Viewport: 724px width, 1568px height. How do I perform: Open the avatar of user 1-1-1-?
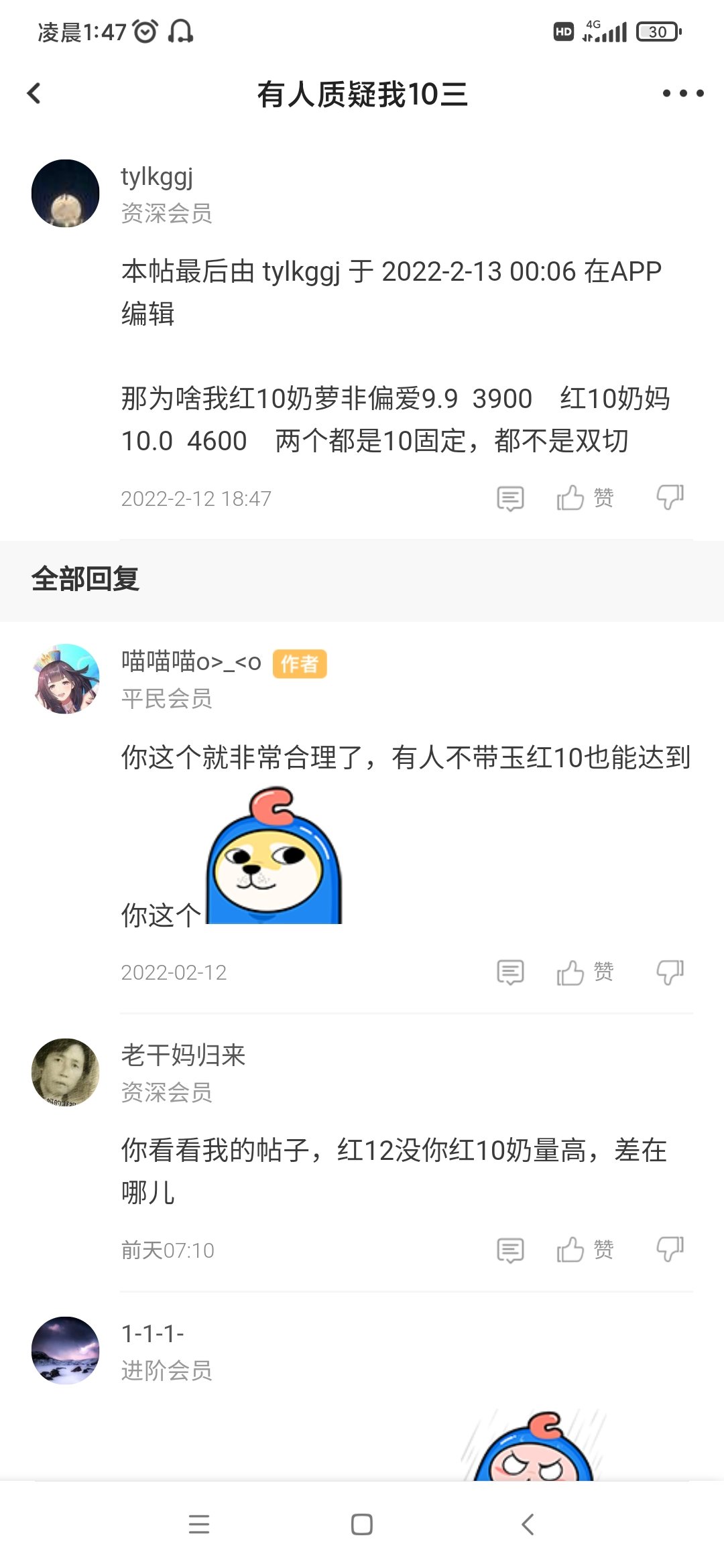66,1350
